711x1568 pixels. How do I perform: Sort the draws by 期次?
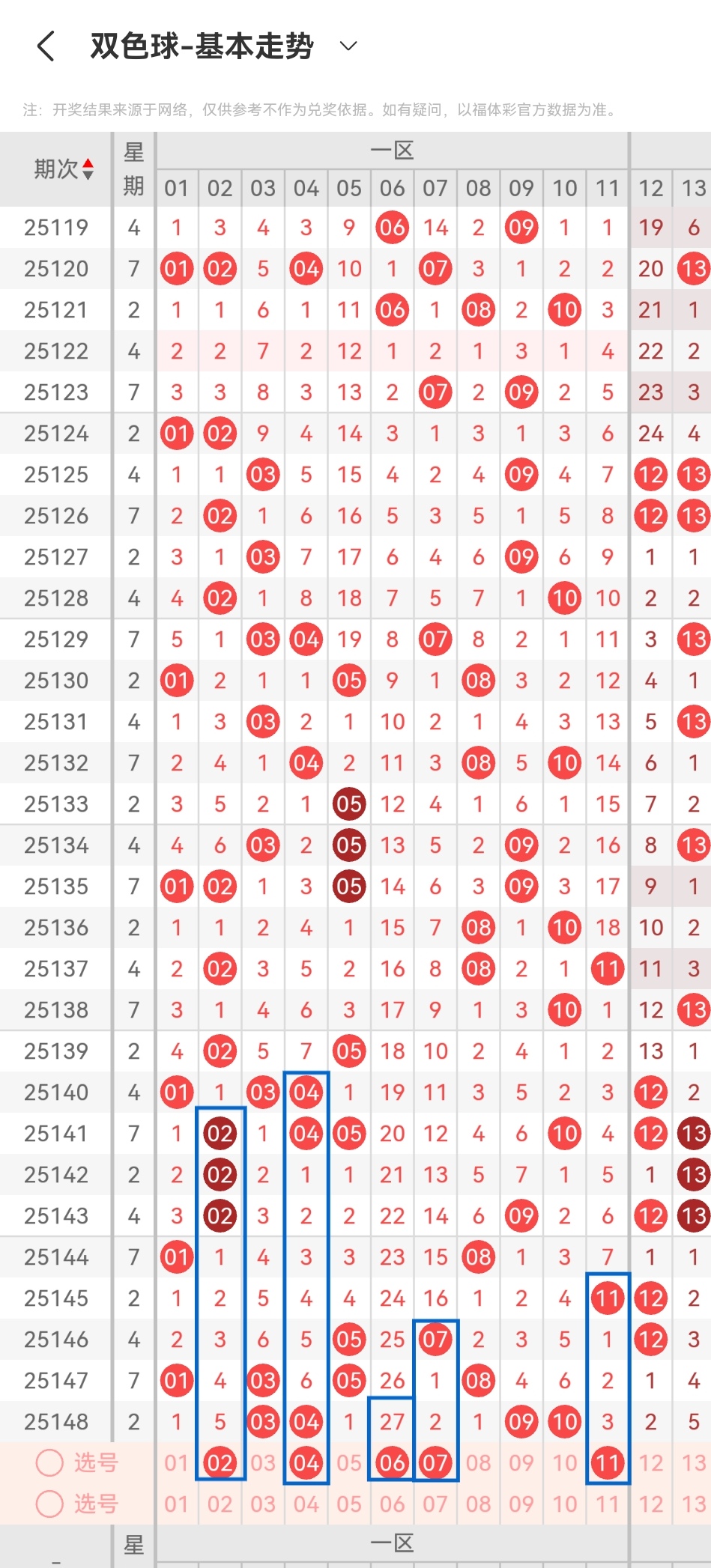point(88,169)
